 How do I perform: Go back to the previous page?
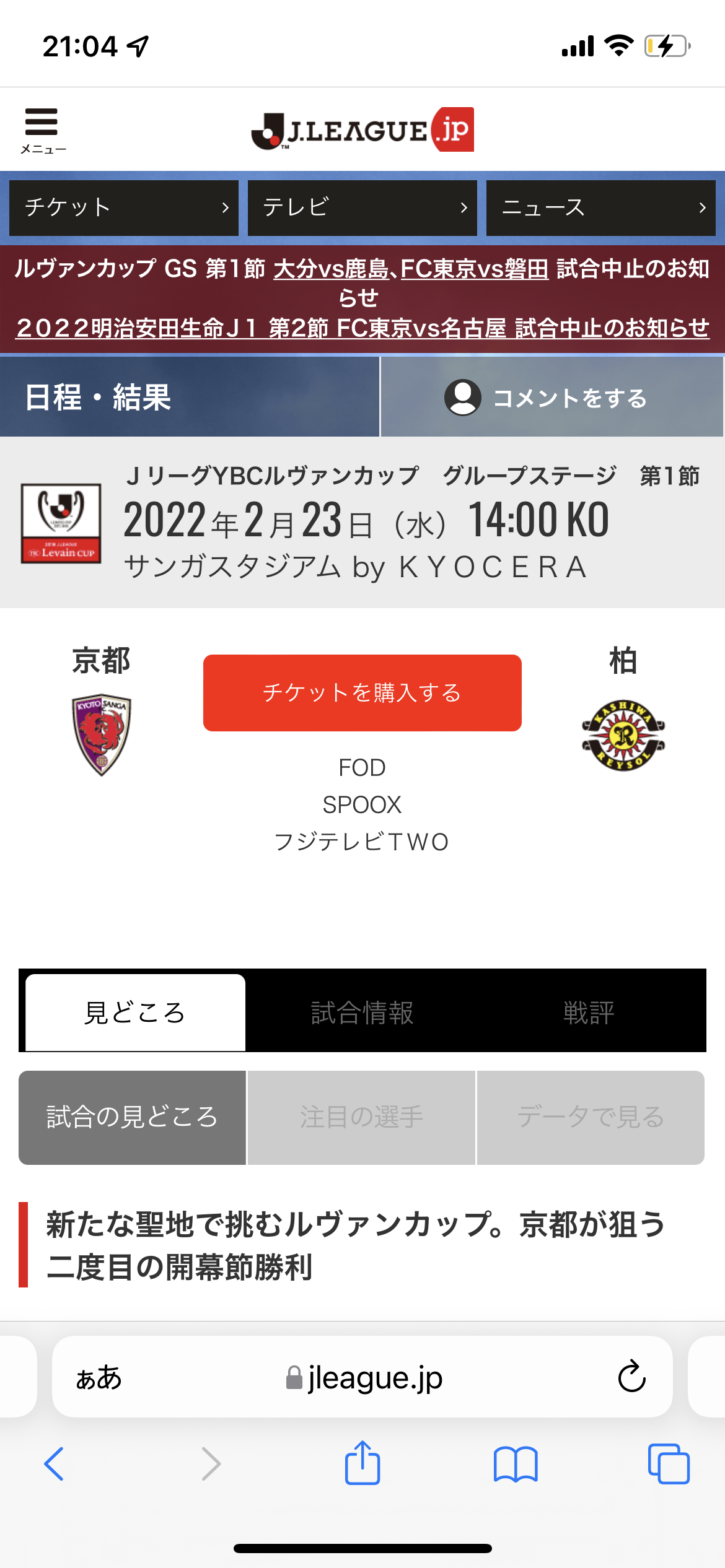pos(55,1464)
